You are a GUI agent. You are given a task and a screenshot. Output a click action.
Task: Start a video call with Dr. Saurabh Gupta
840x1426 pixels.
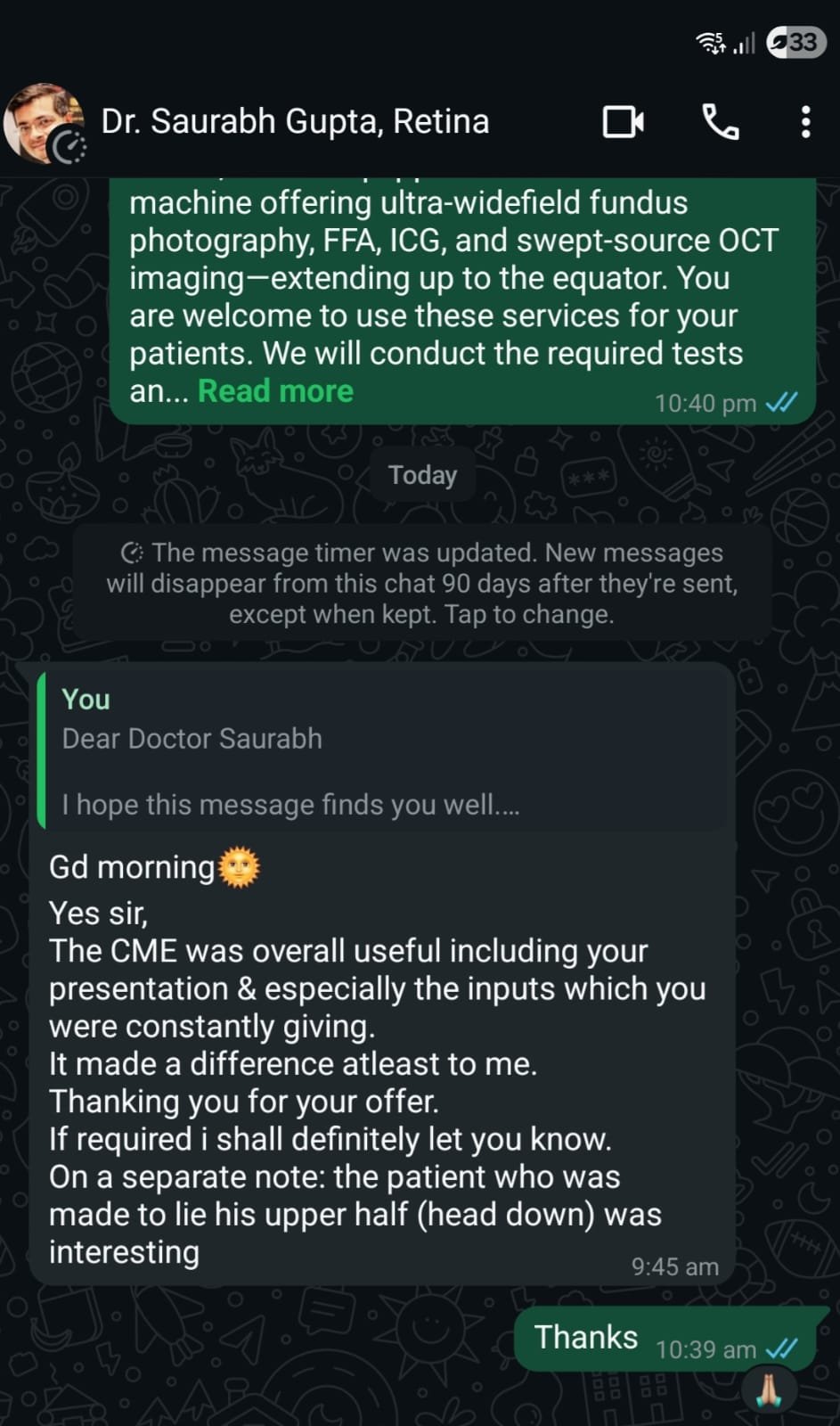tap(624, 122)
